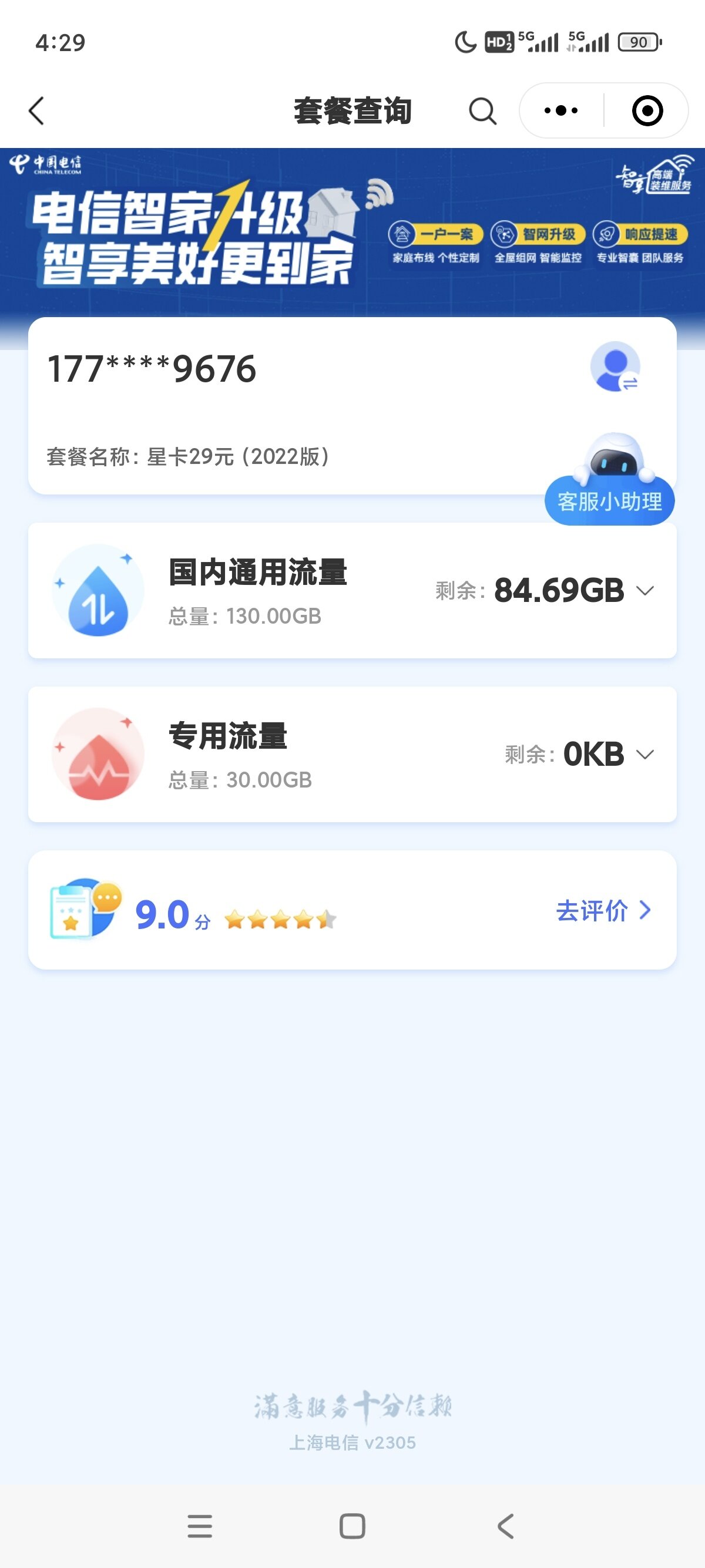Go back from the 套餐查询 page
The height and width of the screenshot is (1568, 705).
click(x=36, y=111)
